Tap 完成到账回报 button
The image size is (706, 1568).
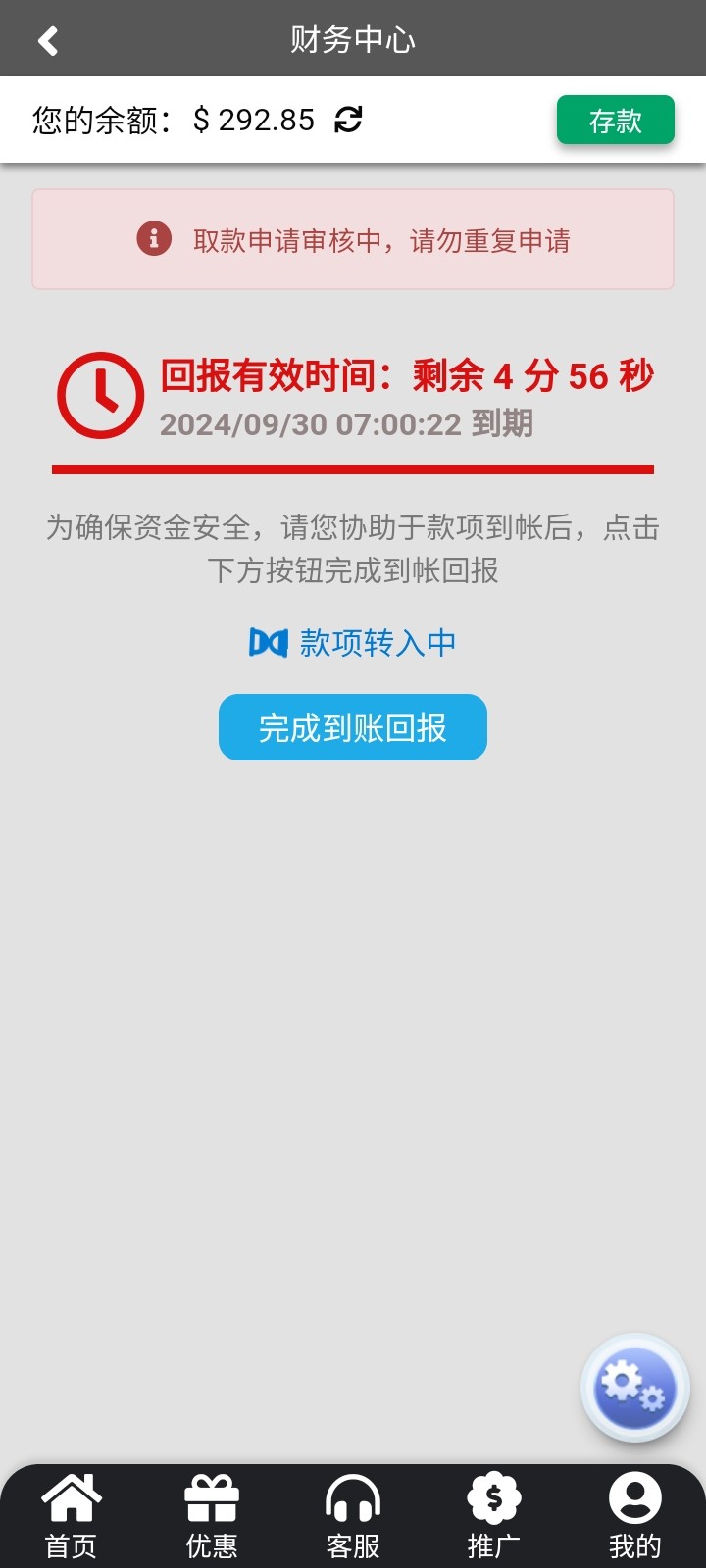coord(352,727)
